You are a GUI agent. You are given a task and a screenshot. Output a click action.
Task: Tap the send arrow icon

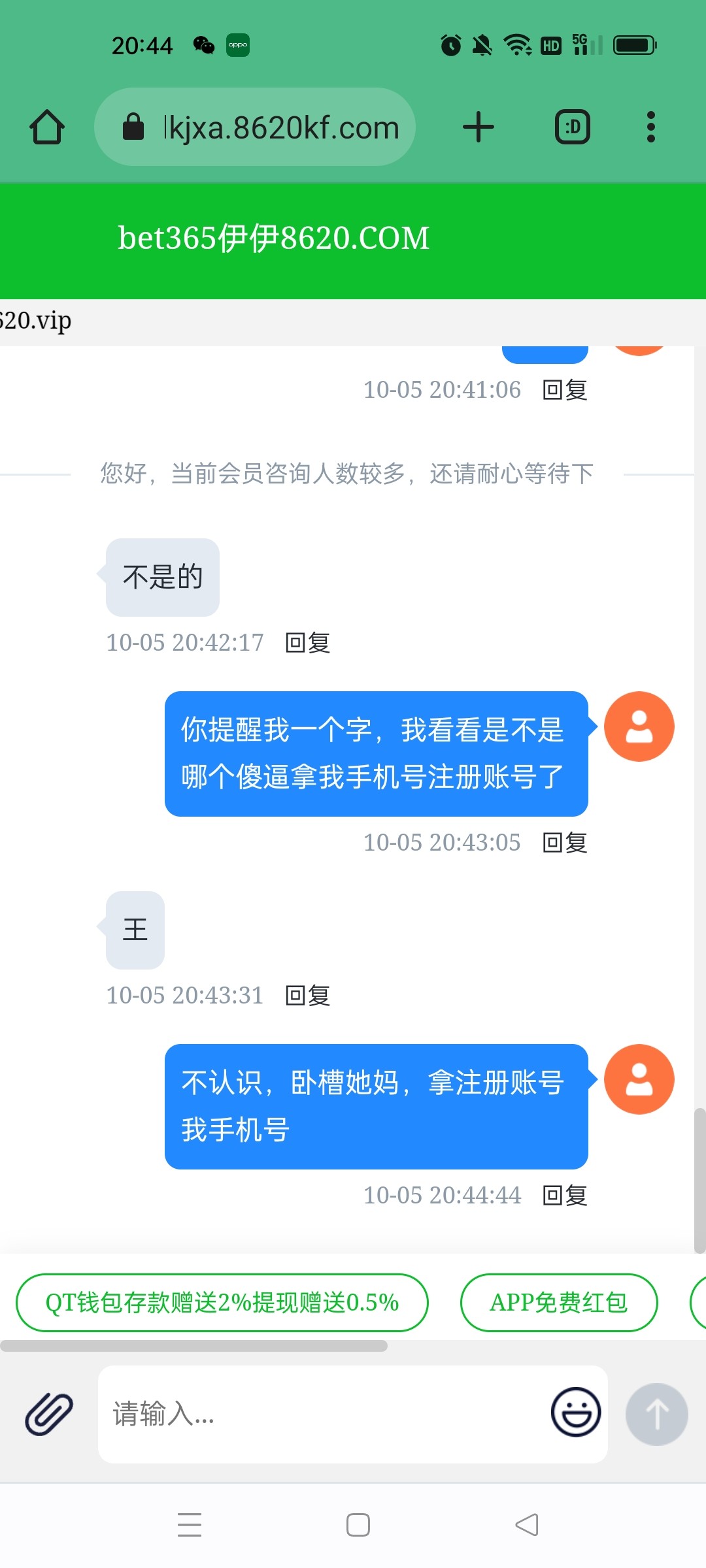(x=656, y=1414)
